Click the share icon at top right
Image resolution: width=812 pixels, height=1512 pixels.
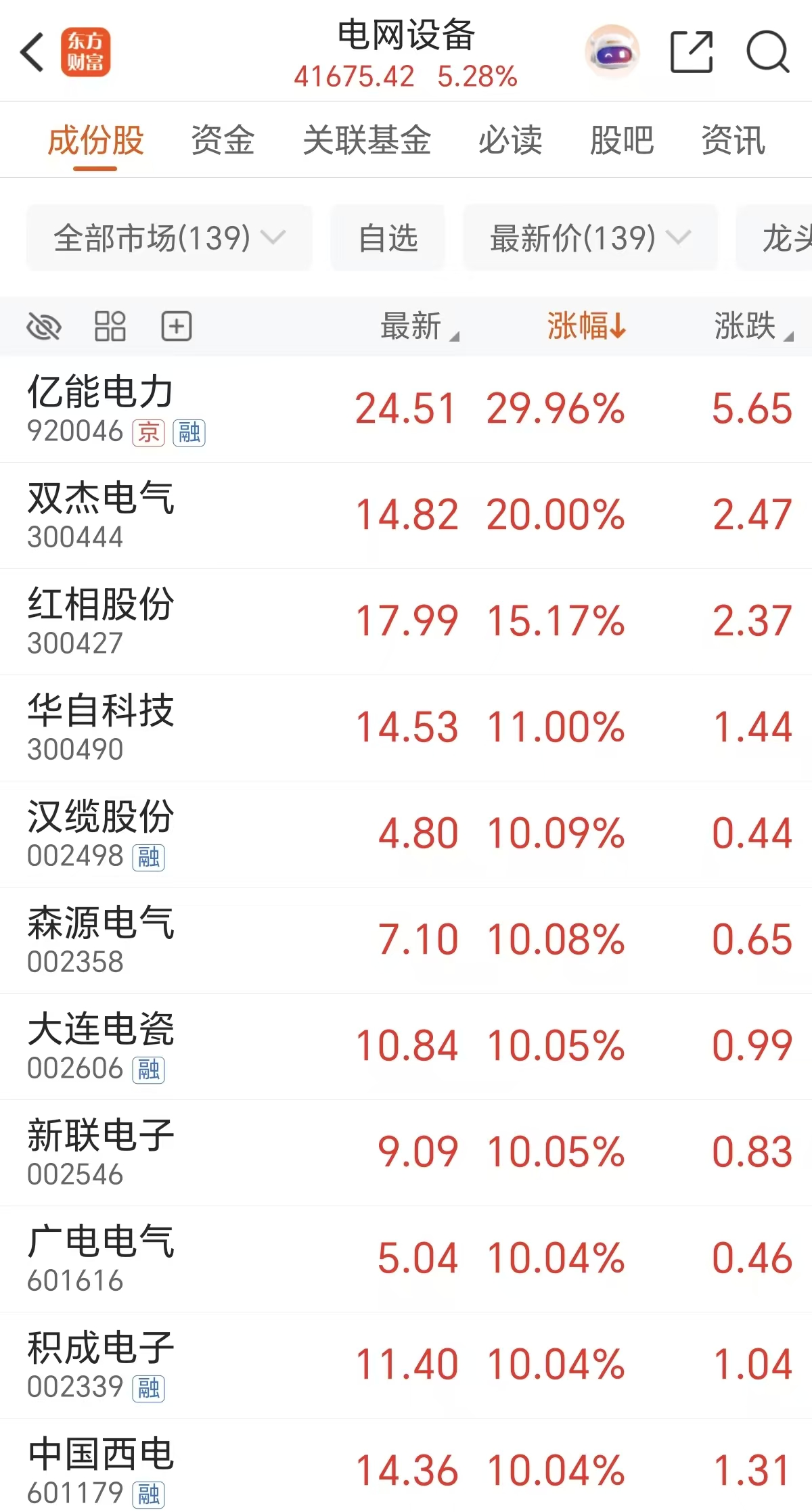[x=689, y=51]
